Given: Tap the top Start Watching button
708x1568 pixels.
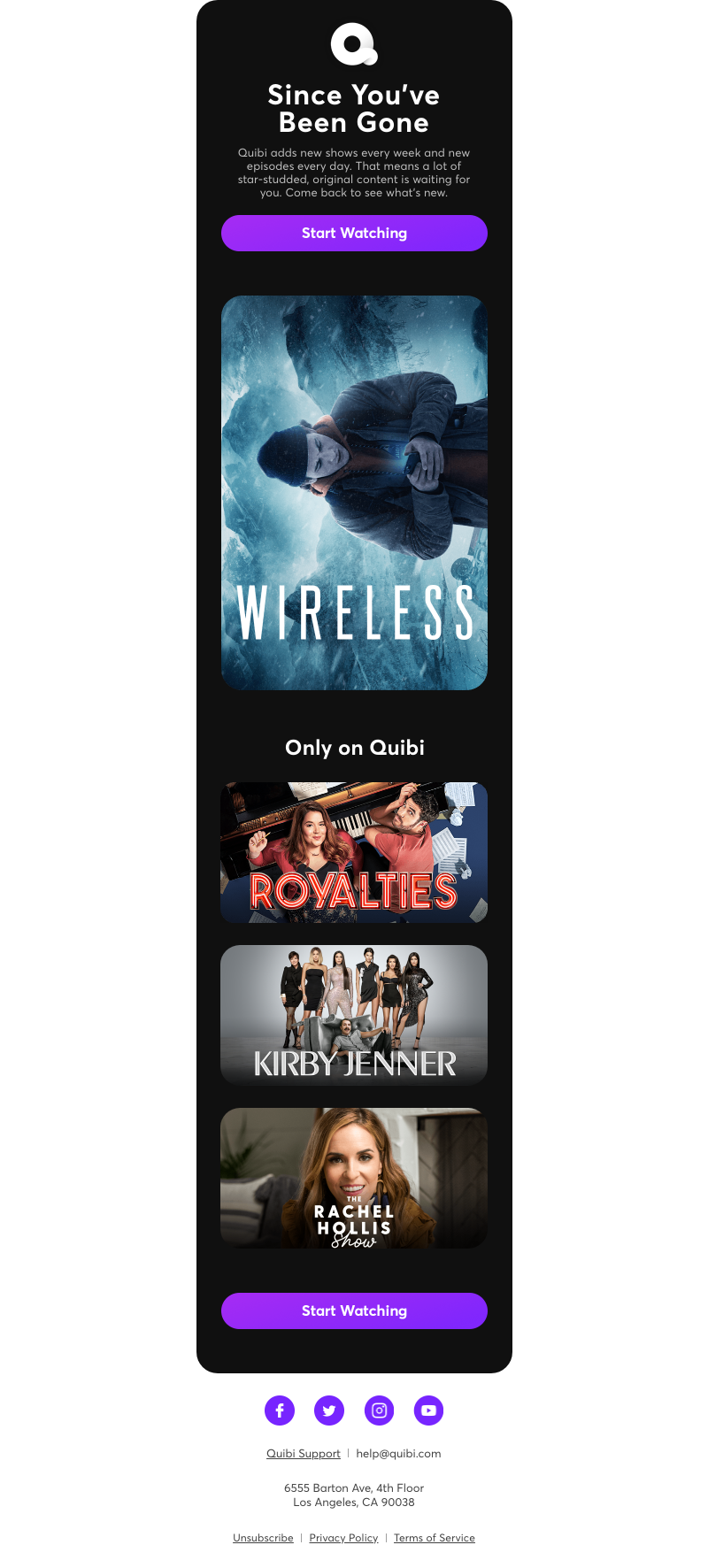Looking at the screenshot, I should click(x=354, y=234).
